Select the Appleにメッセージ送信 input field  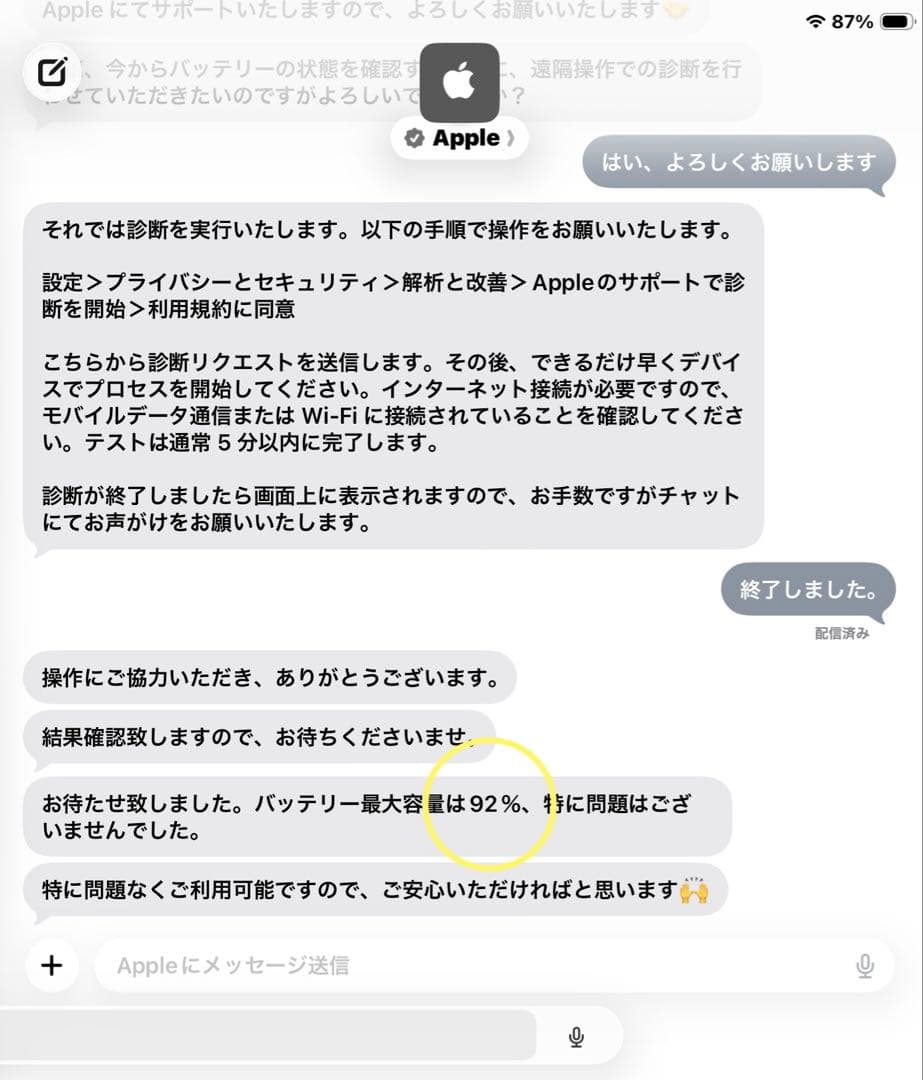[400, 965]
